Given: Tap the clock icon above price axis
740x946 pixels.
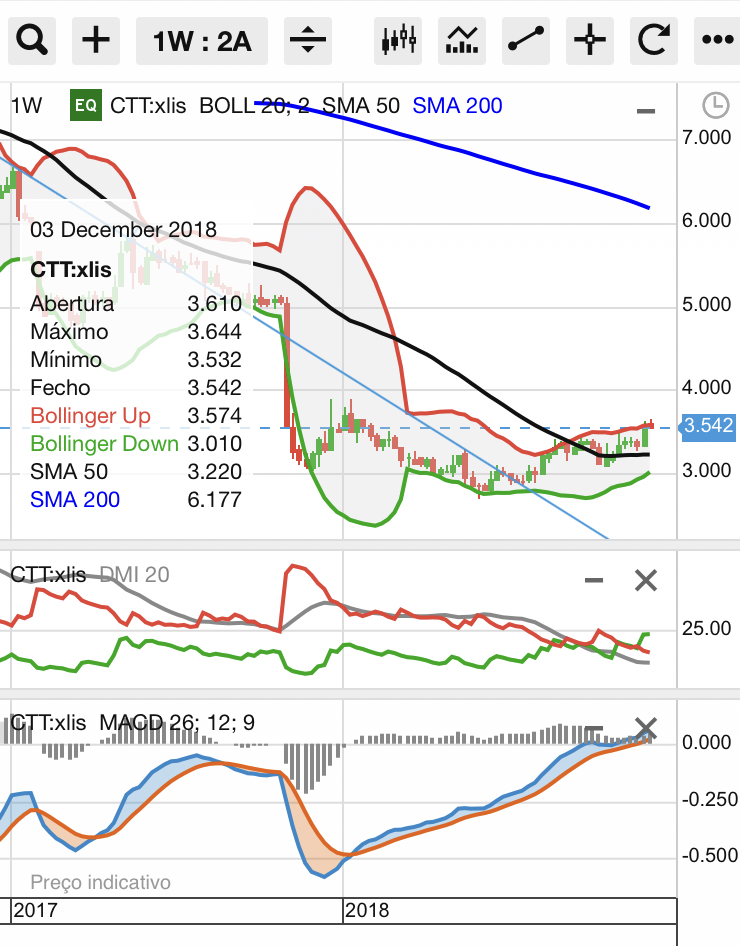Looking at the screenshot, I should pos(715,104).
